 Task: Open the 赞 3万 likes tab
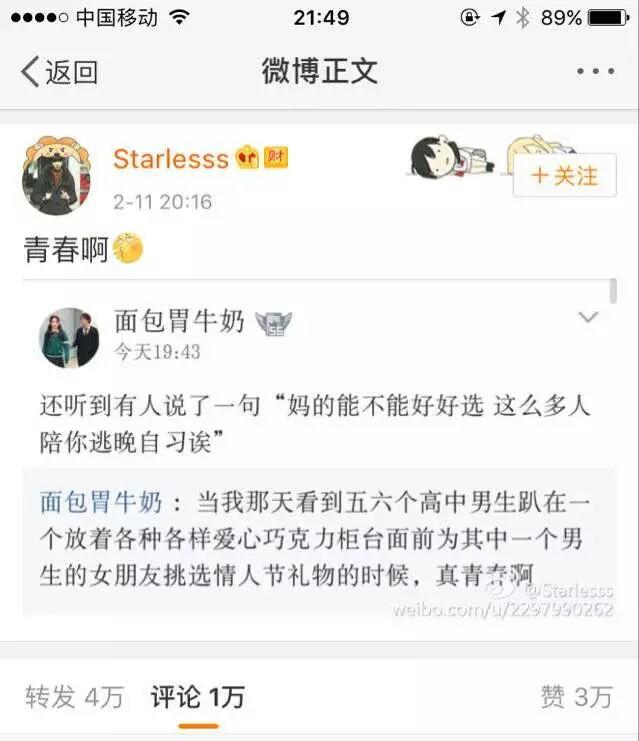[x=575, y=697]
